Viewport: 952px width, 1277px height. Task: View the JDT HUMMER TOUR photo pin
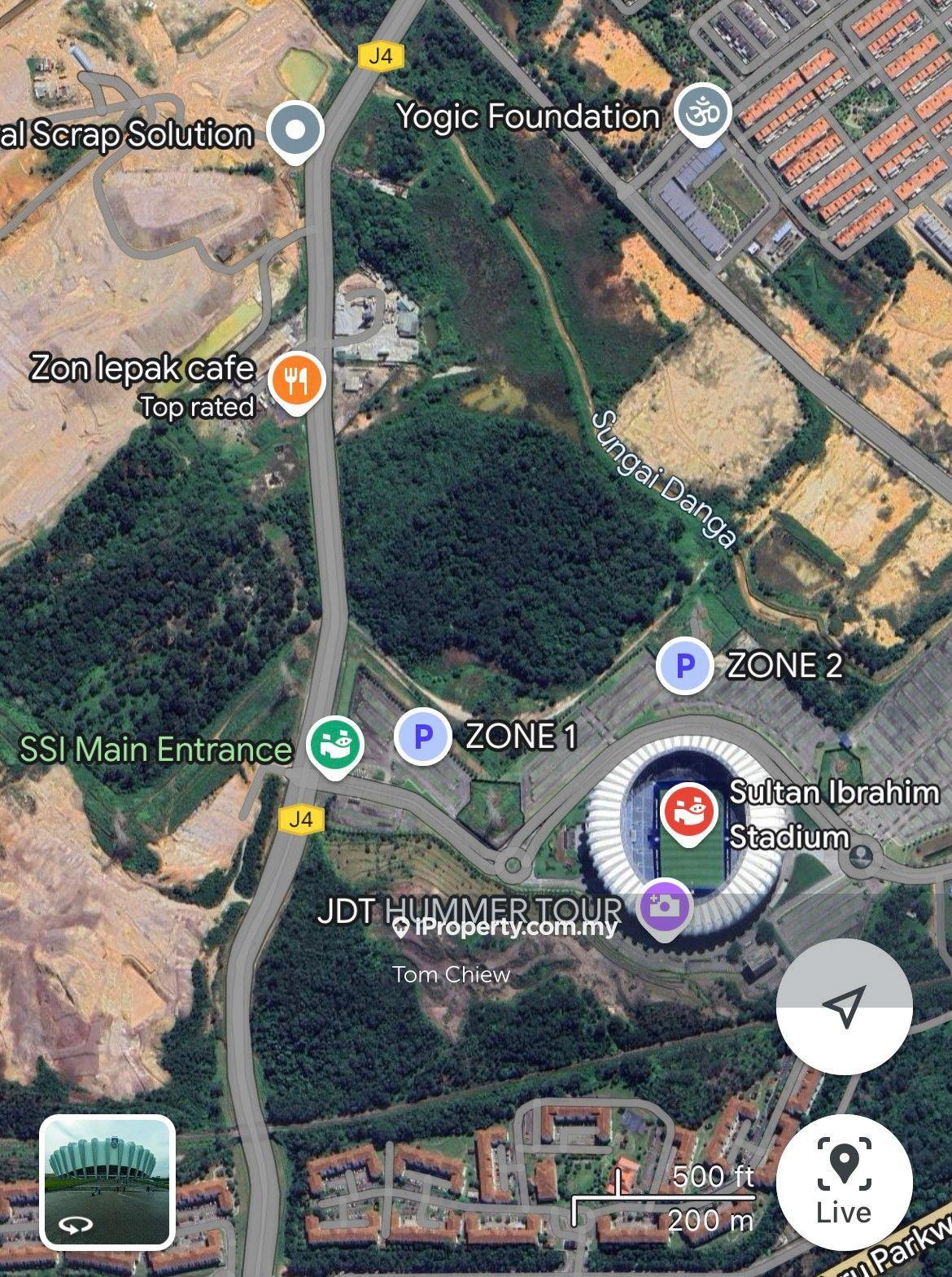664,907
